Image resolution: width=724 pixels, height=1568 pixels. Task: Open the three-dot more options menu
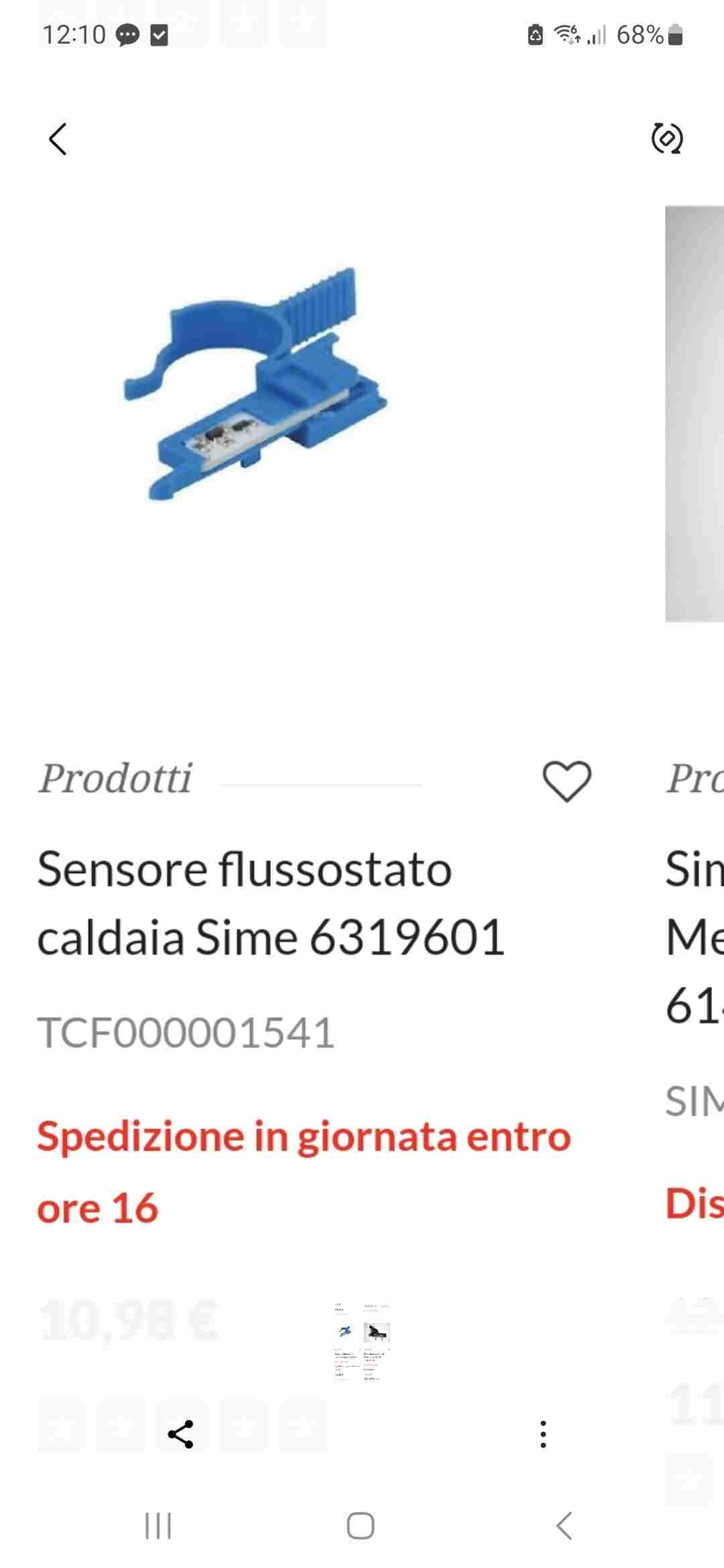tap(543, 1434)
